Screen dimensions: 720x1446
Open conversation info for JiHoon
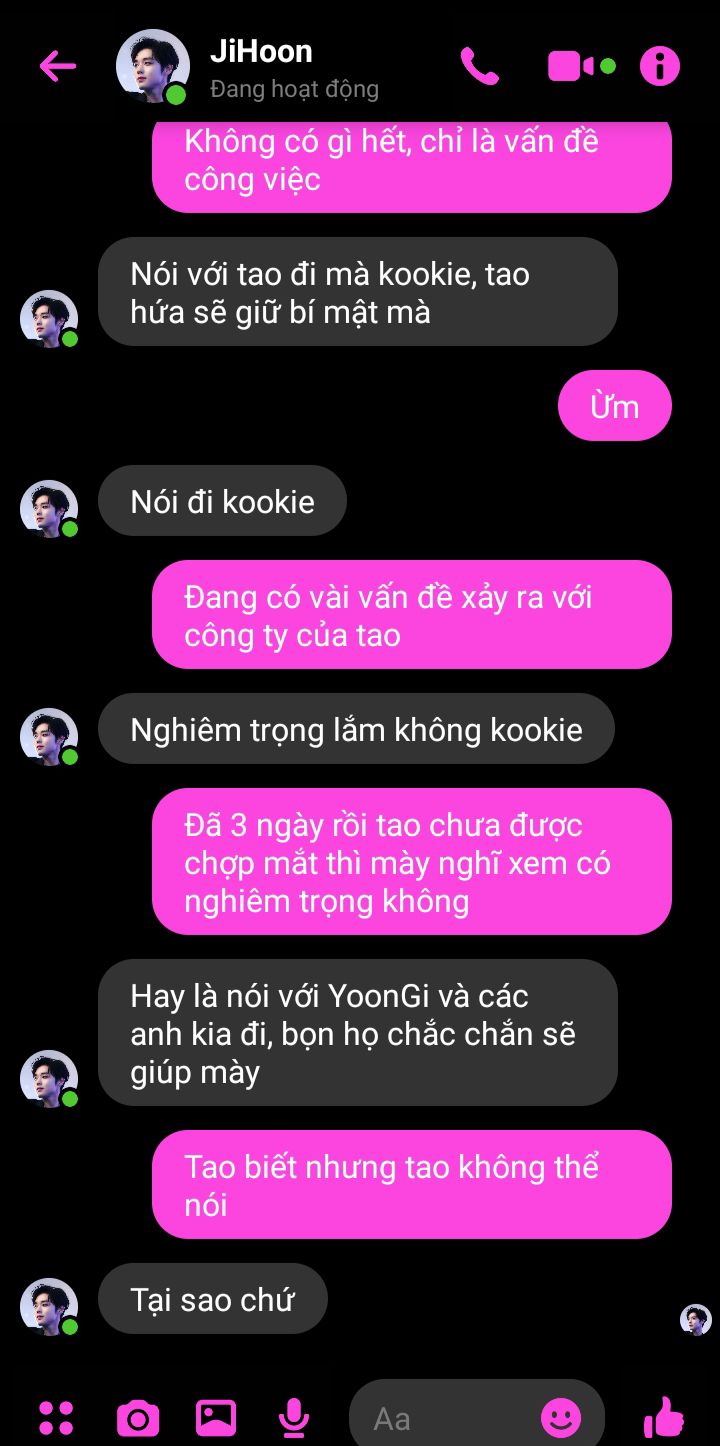coord(659,66)
